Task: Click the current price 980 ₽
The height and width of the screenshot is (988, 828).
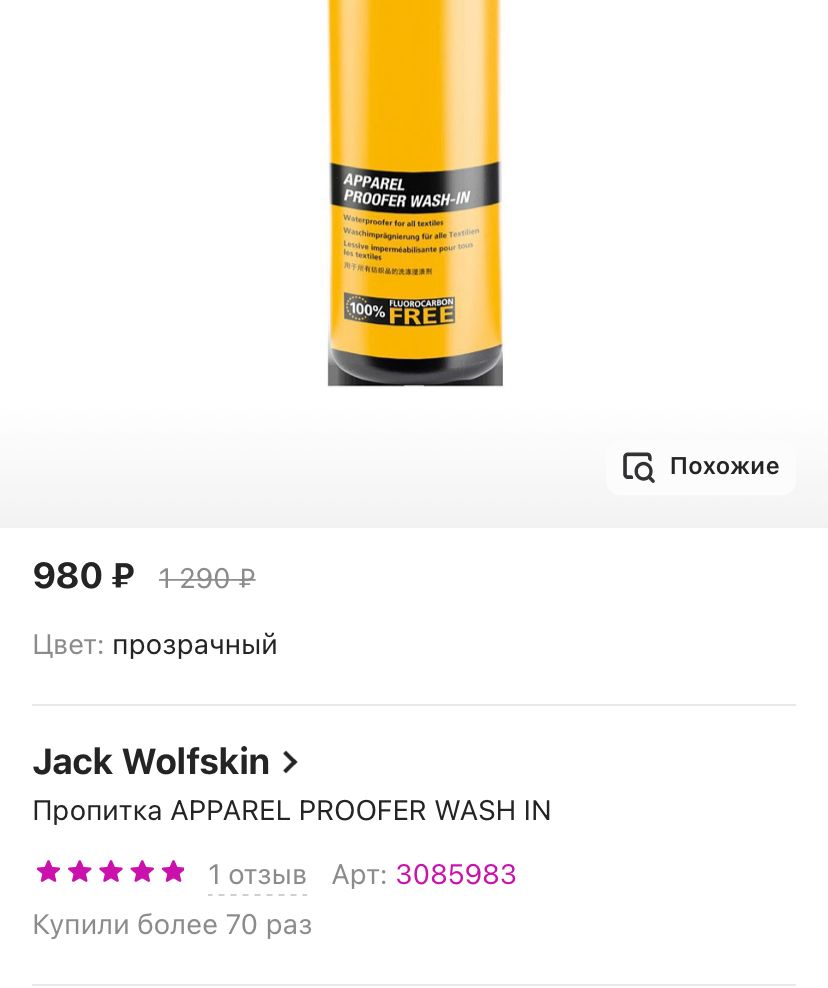Action: 83,576
